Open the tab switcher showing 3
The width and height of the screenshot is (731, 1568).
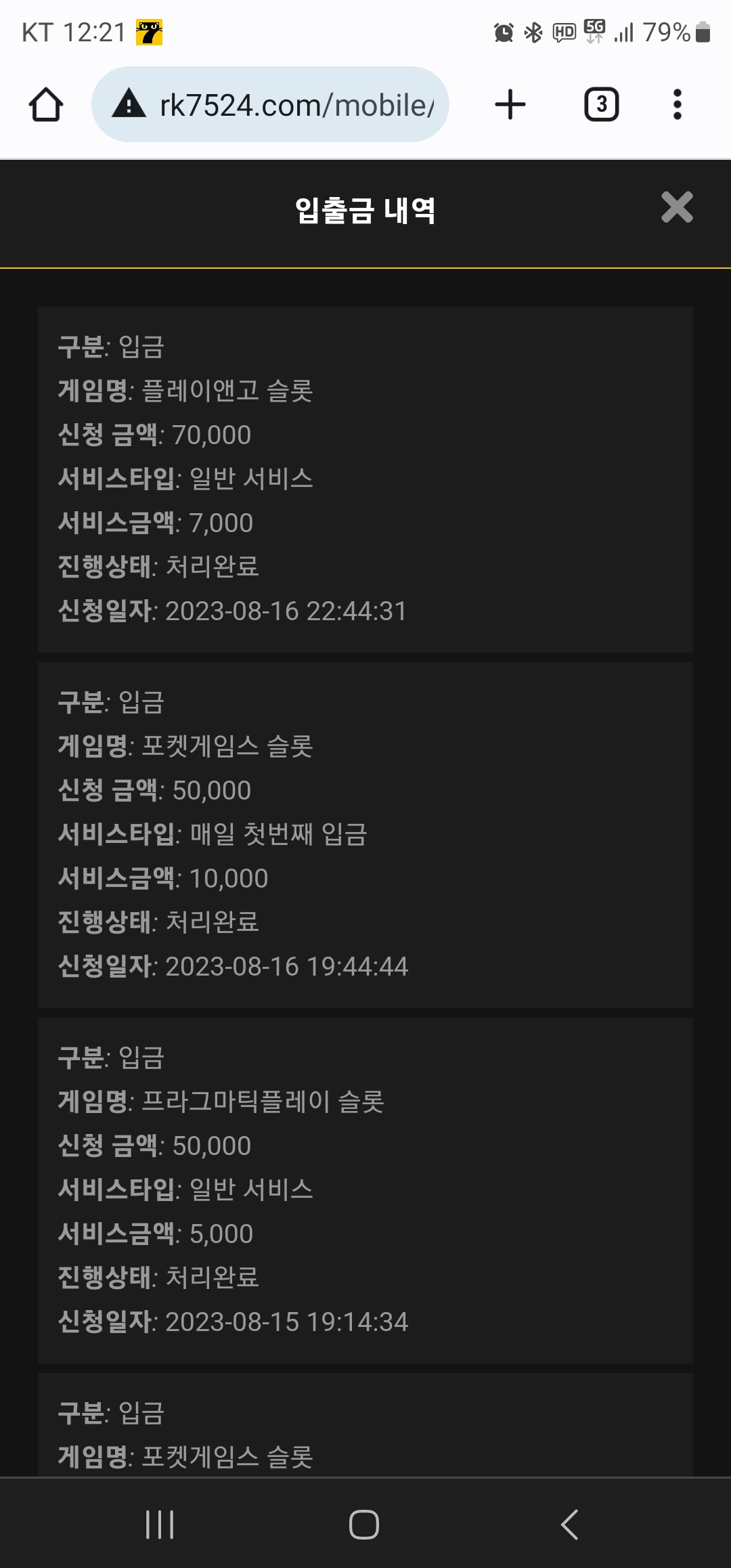(601, 105)
